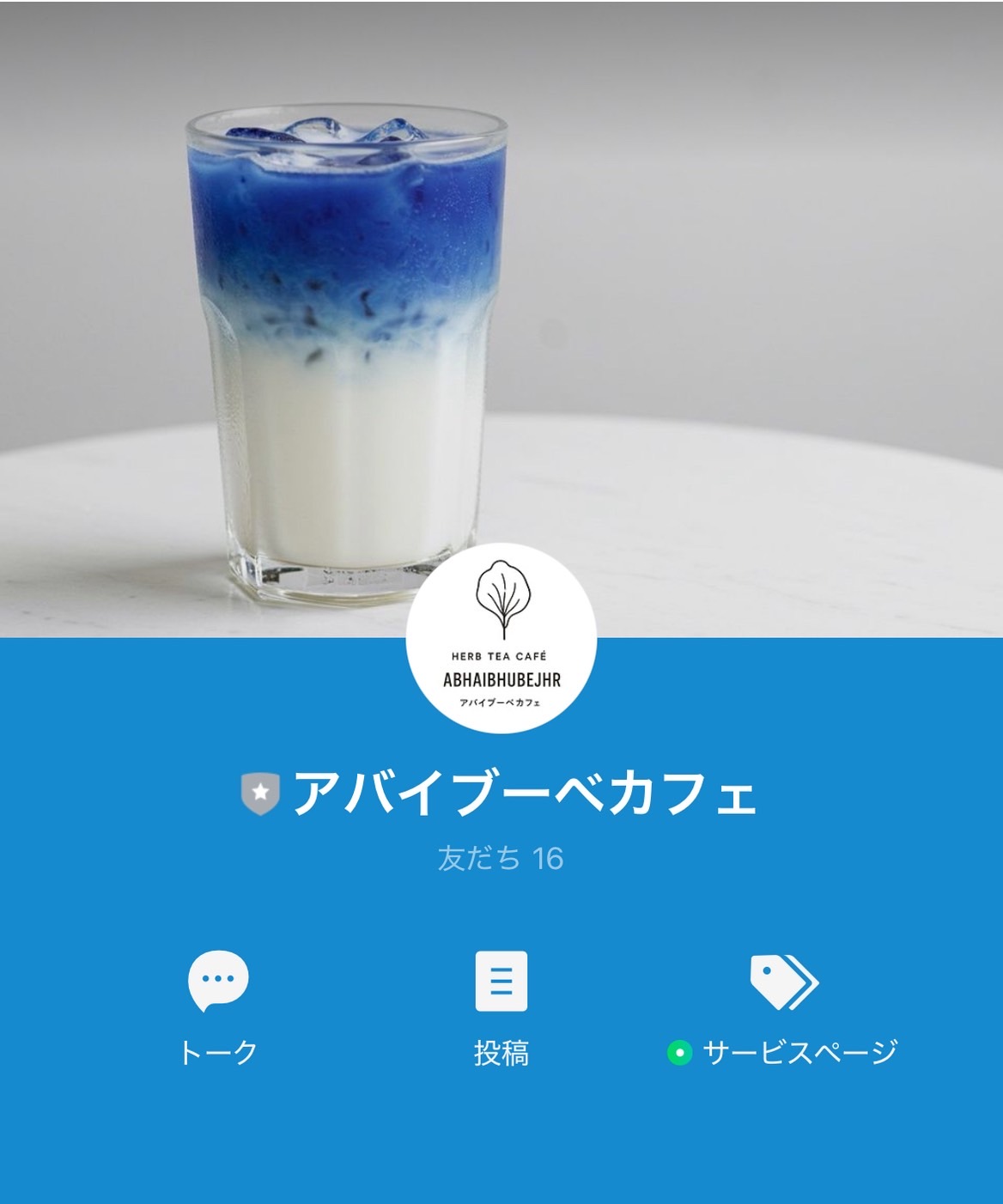Open the サービスページ
Viewport: 1003px width, 1204px height.
tap(784, 1005)
